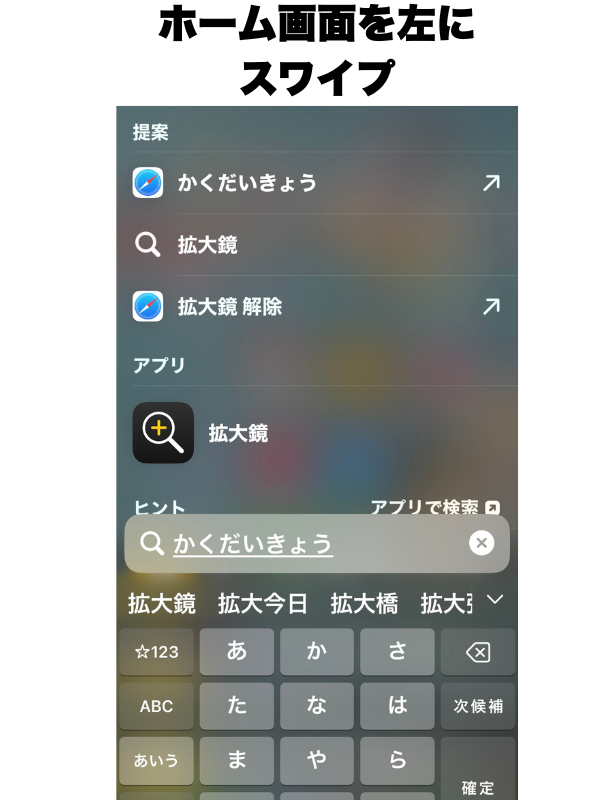
Task: Switch keyboard to ABC mode
Action: [156, 706]
